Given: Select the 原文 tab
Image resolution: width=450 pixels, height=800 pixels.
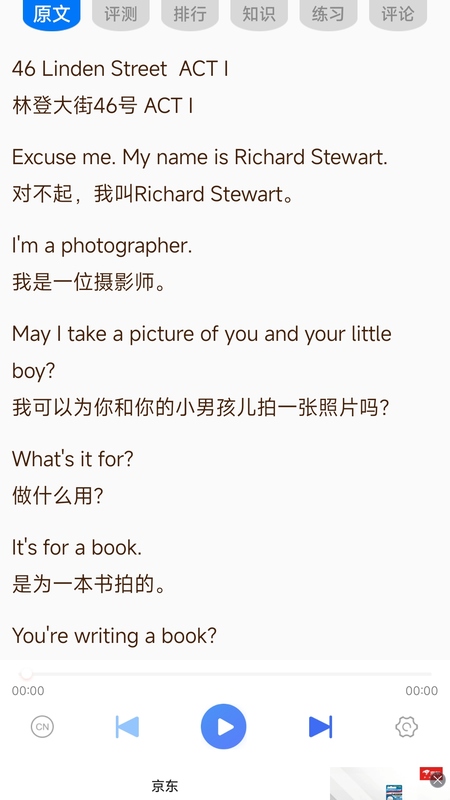Looking at the screenshot, I should pos(52,14).
